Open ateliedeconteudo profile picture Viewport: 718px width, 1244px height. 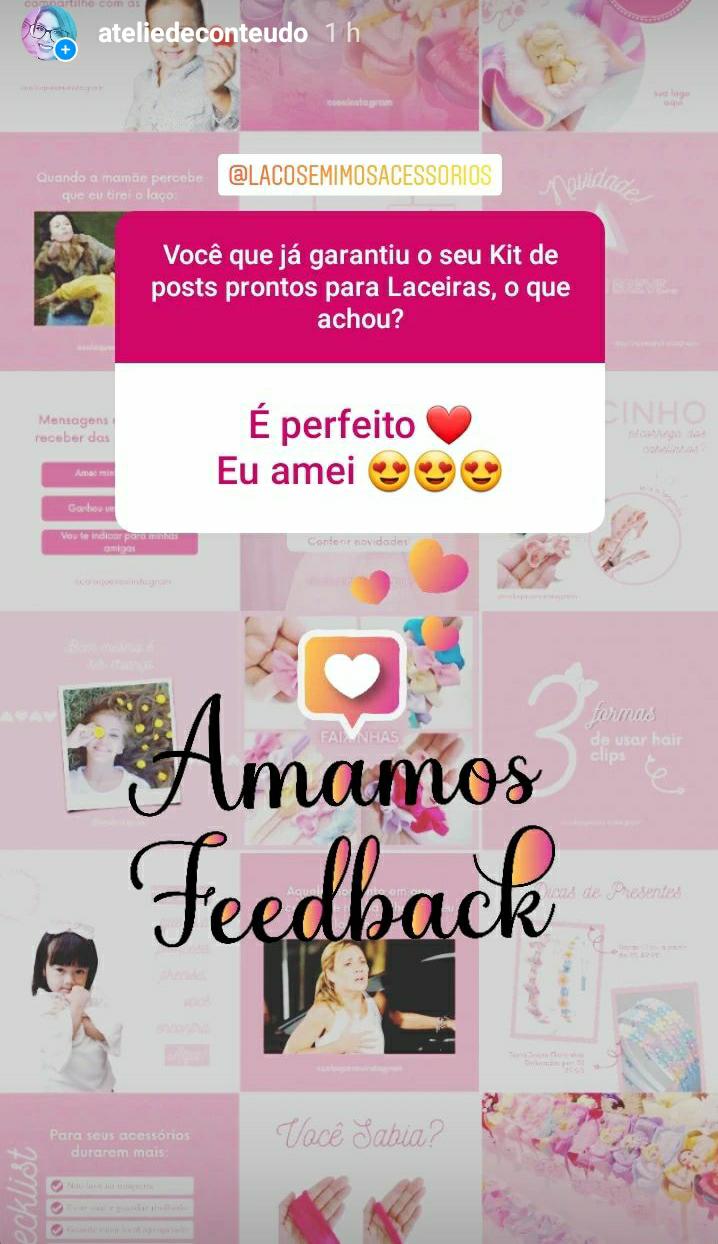[x=48, y=32]
